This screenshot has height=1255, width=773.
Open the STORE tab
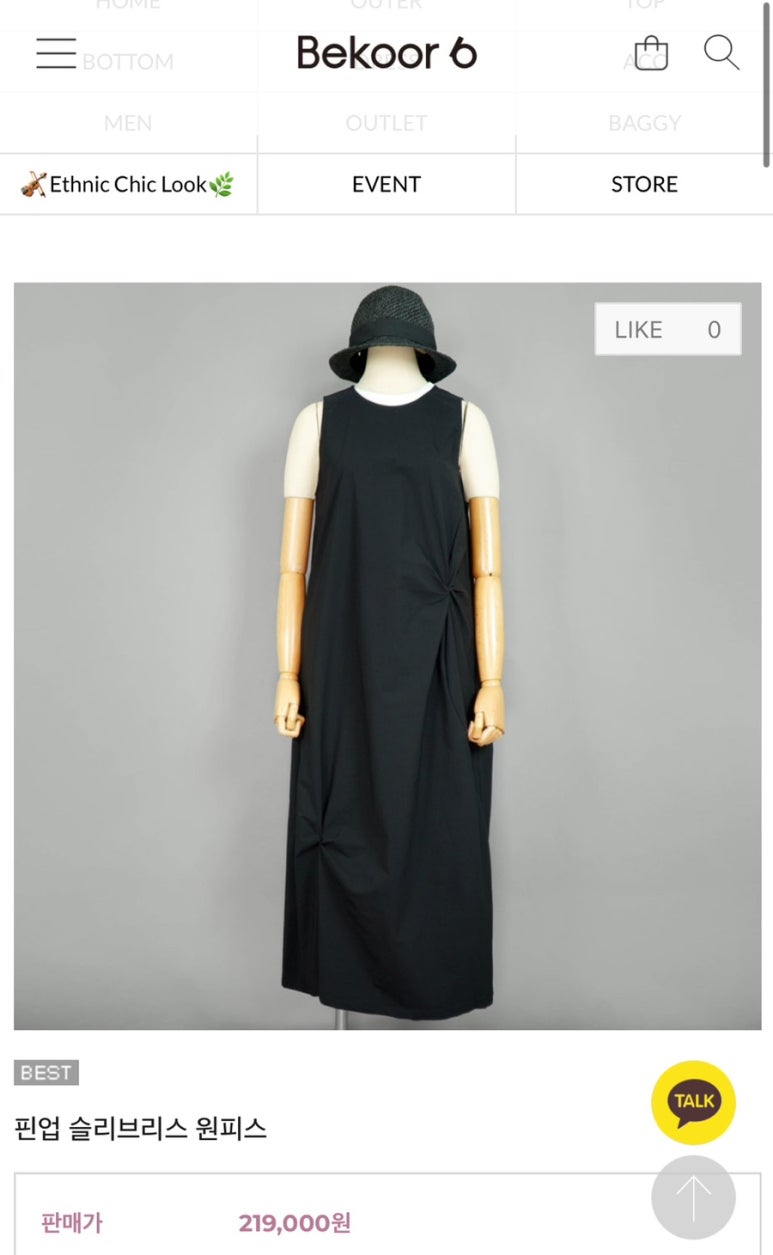(644, 184)
